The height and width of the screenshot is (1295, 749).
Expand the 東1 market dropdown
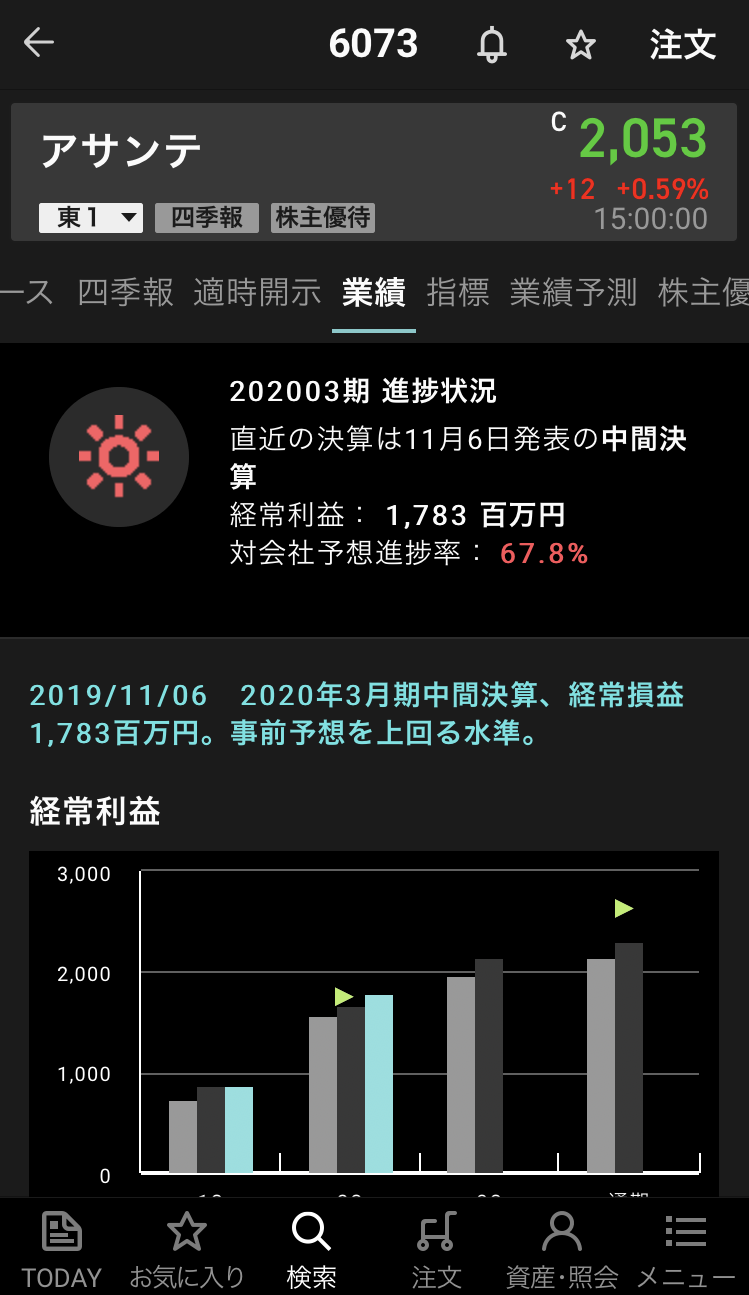coord(91,218)
